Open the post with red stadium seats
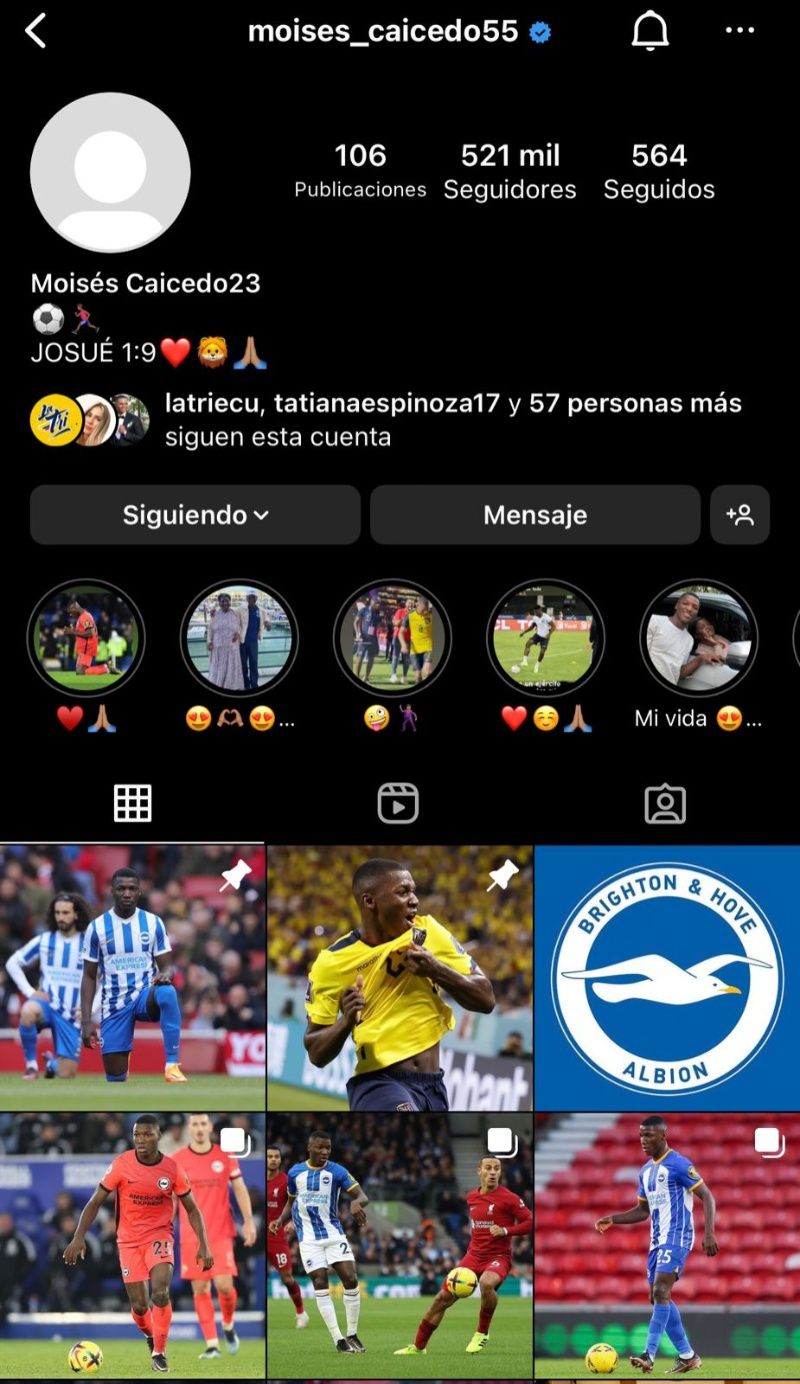 click(667, 1246)
